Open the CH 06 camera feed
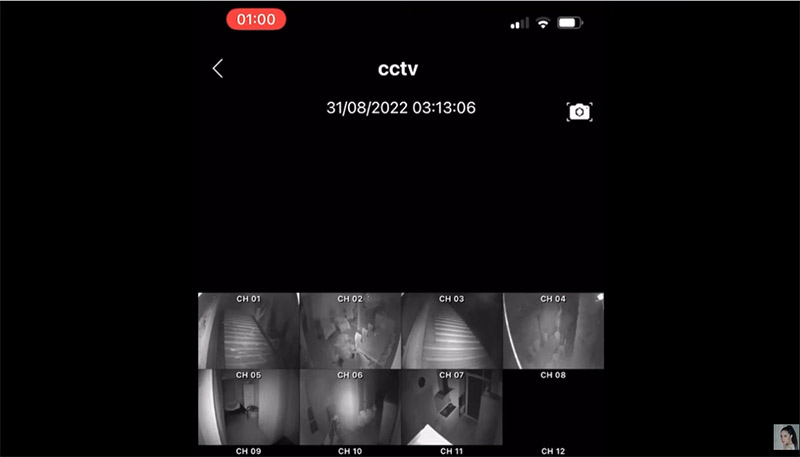The width and height of the screenshot is (800, 457). pyautogui.click(x=350, y=408)
